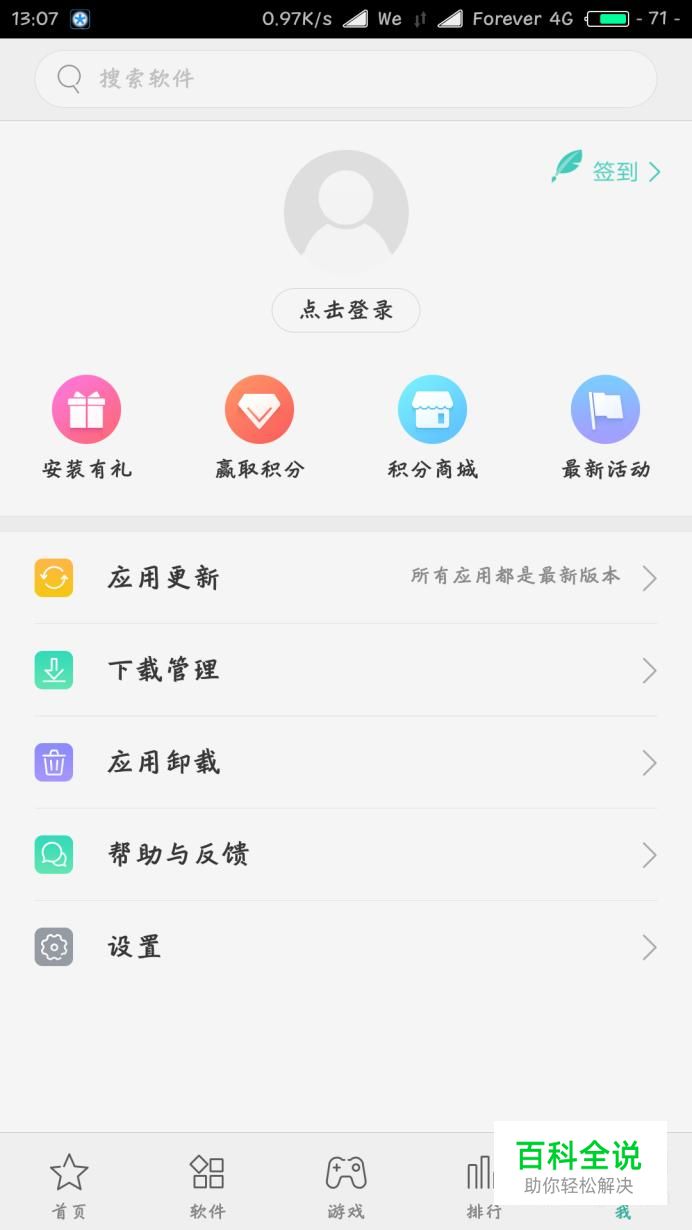Go to 下载管理 download manager
This screenshot has height=1230, width=692.
click(346, 670)
